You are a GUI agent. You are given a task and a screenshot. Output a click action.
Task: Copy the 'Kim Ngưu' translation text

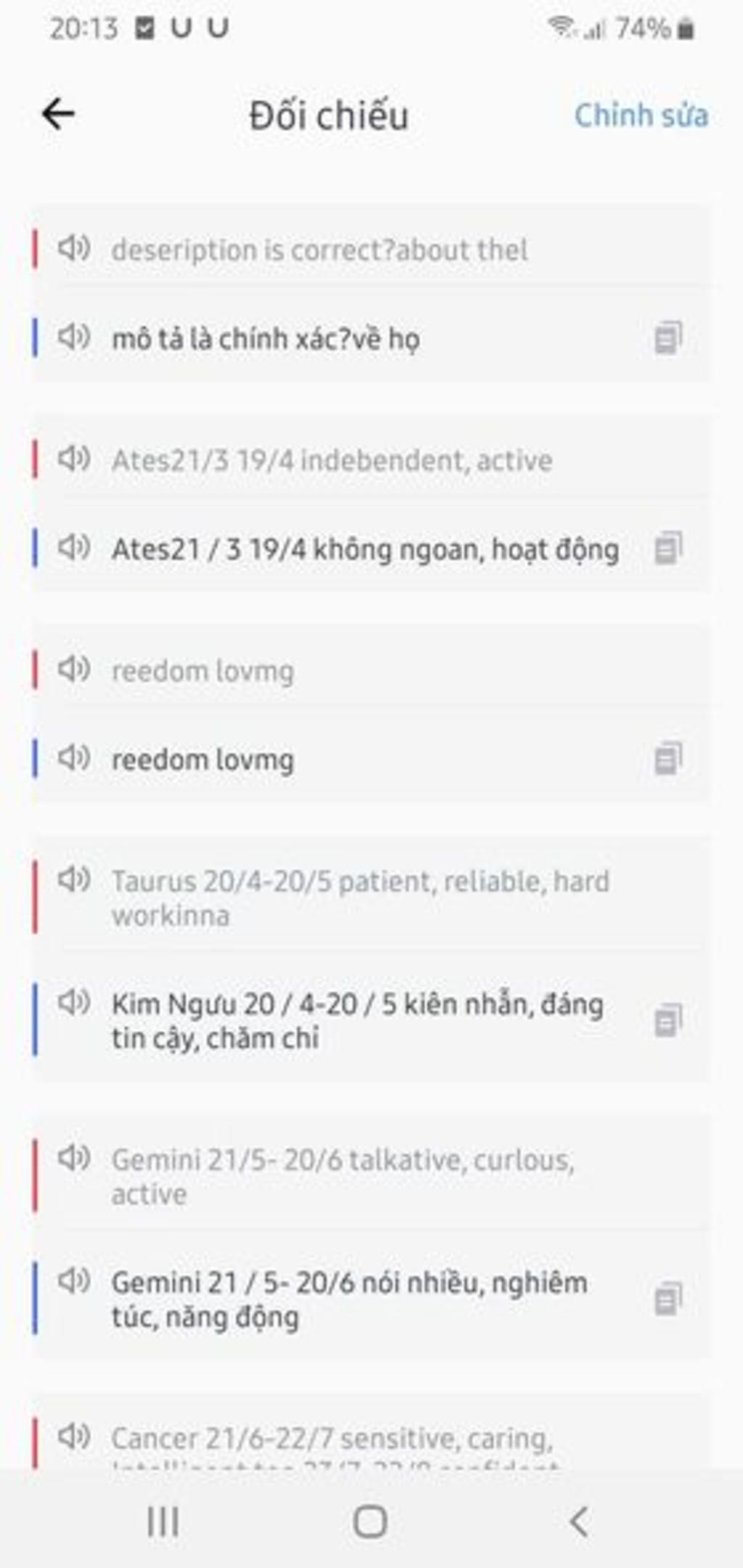[668, 1020]
